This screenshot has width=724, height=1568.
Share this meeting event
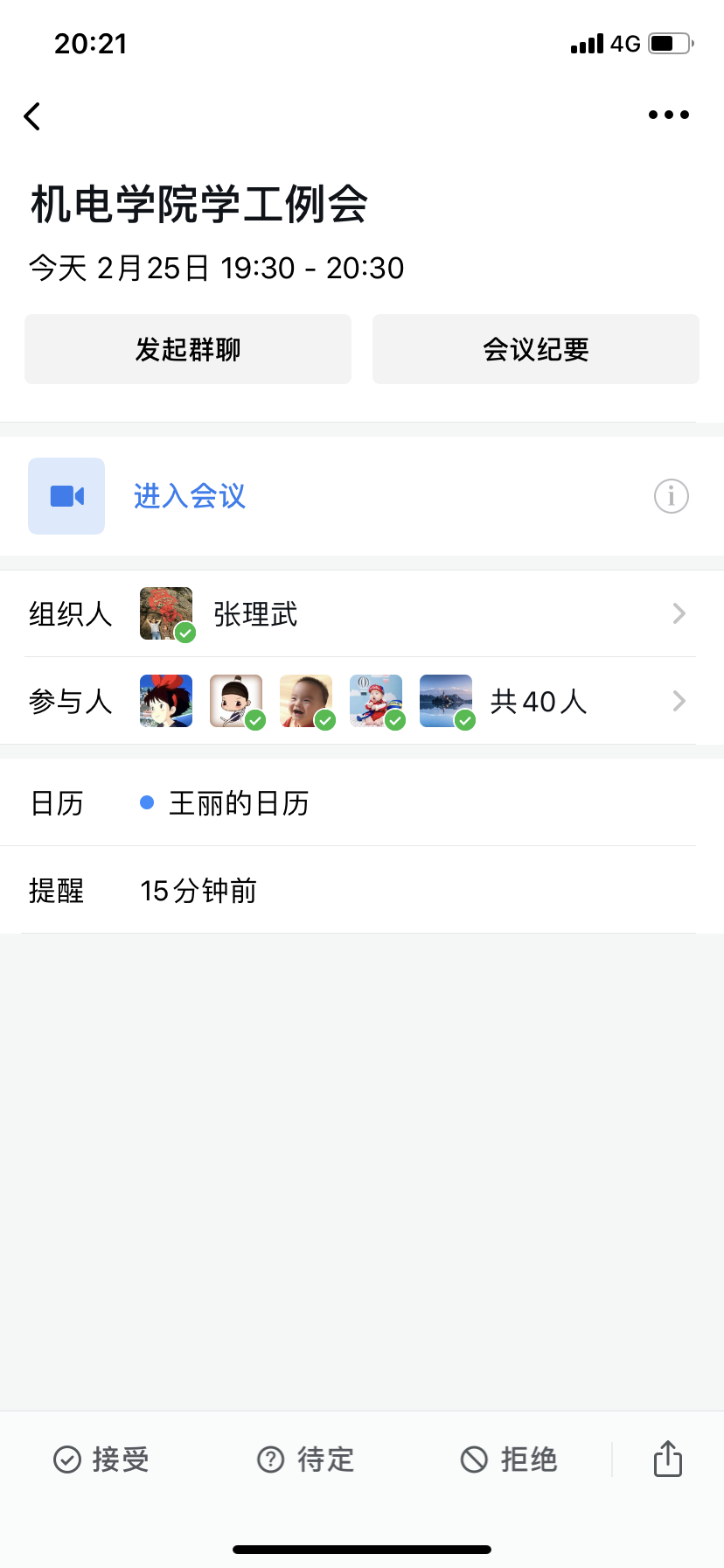click(668, 1459)
